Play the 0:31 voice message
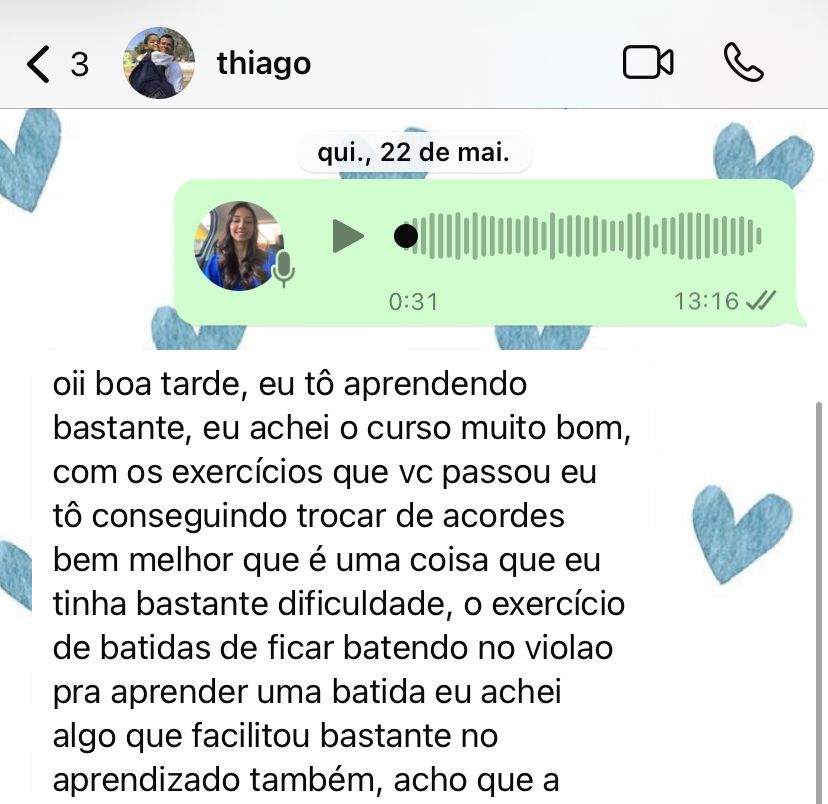This screenshot has width=828, height=804. tap(348, 236)
